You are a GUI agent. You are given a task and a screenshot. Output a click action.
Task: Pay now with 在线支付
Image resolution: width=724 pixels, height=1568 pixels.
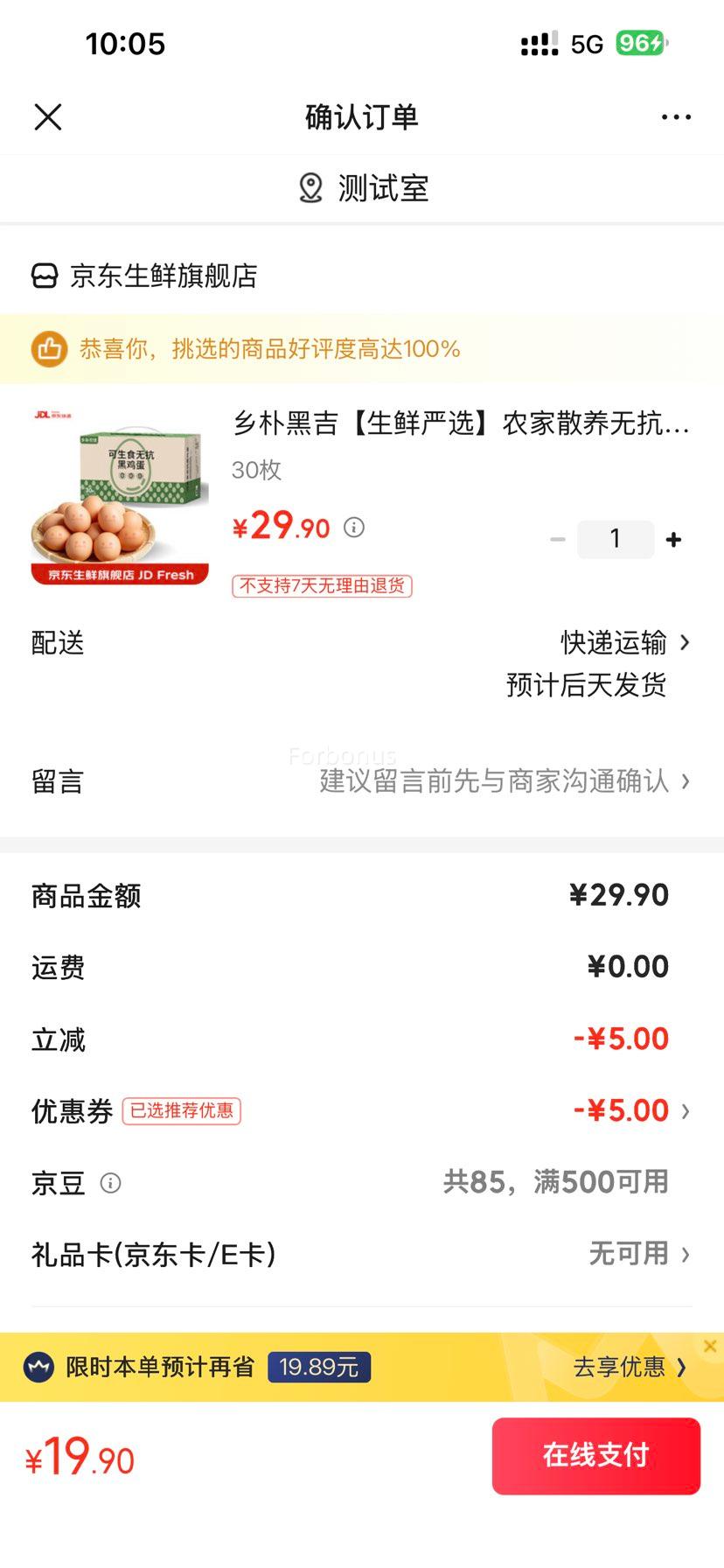coord(595,1456)
